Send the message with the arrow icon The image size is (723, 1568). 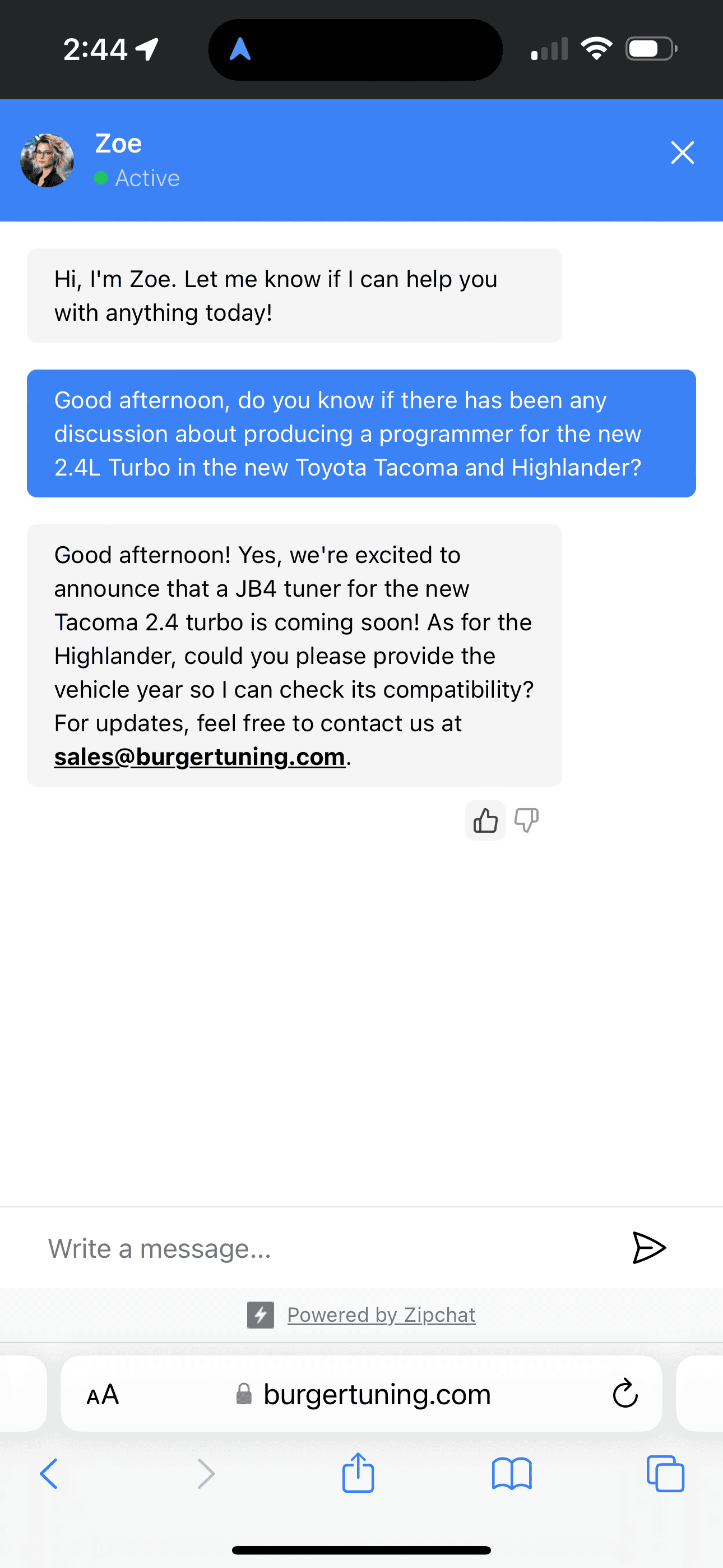point(649,1248)
